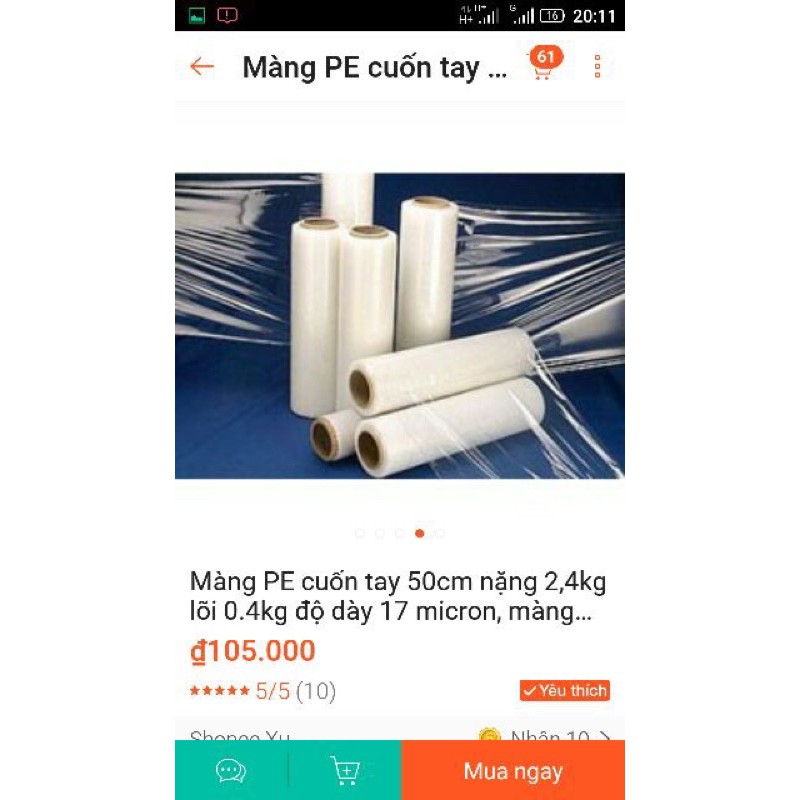Add this product to the cart
The width and height of the screenshot is (800, 800).
click(345, 771)
